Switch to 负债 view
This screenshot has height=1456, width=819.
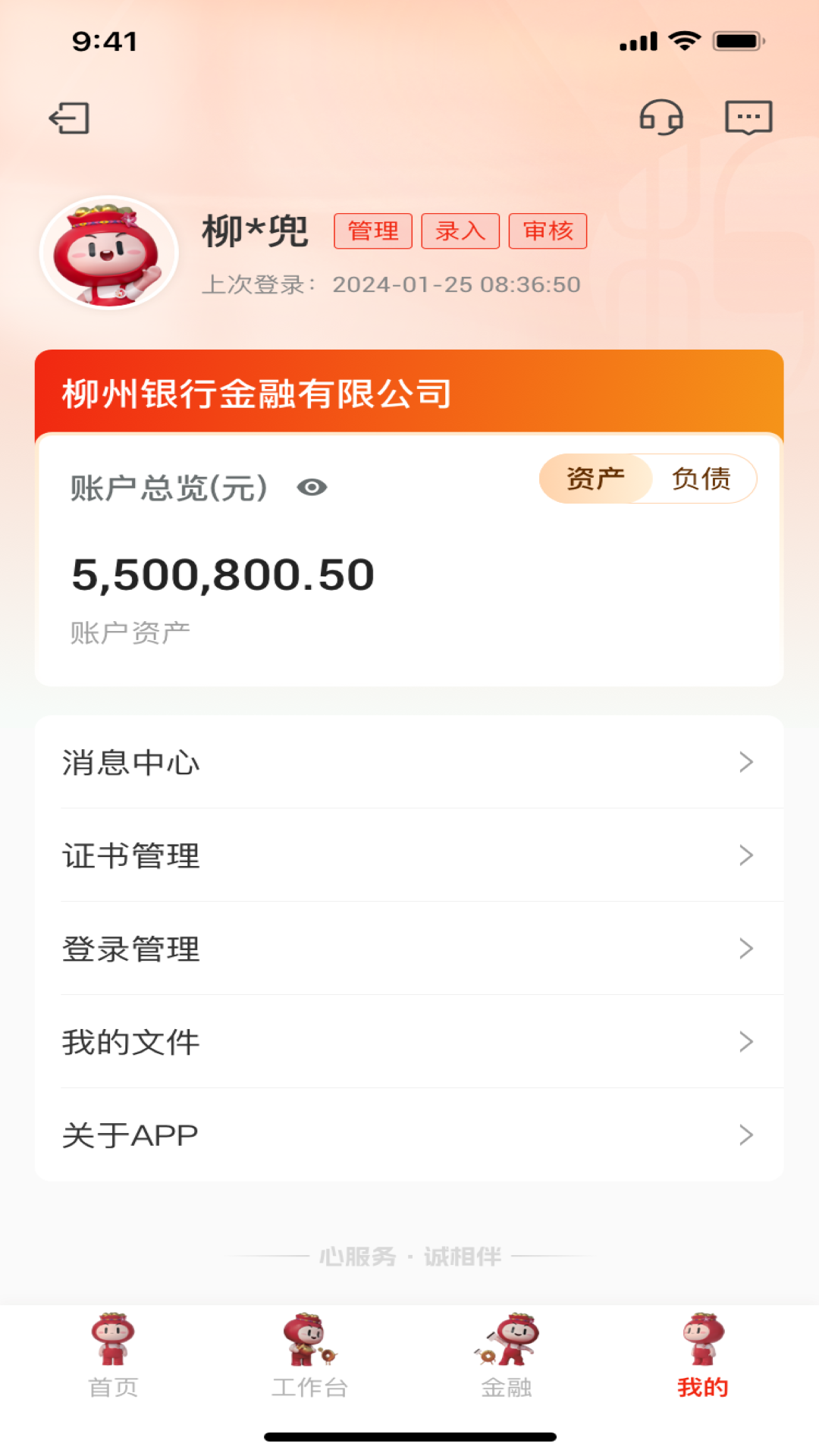tap(701, 479)
